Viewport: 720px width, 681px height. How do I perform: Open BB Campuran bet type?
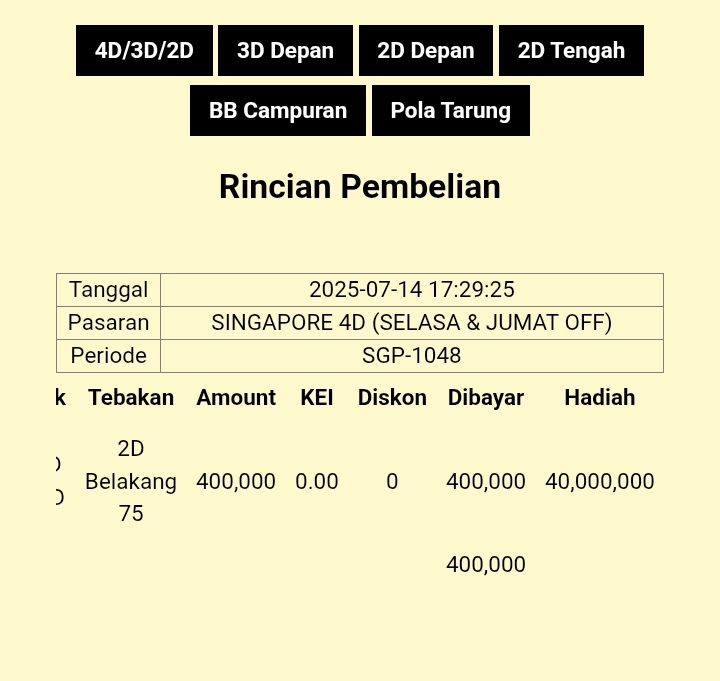[x=278, y=111]
